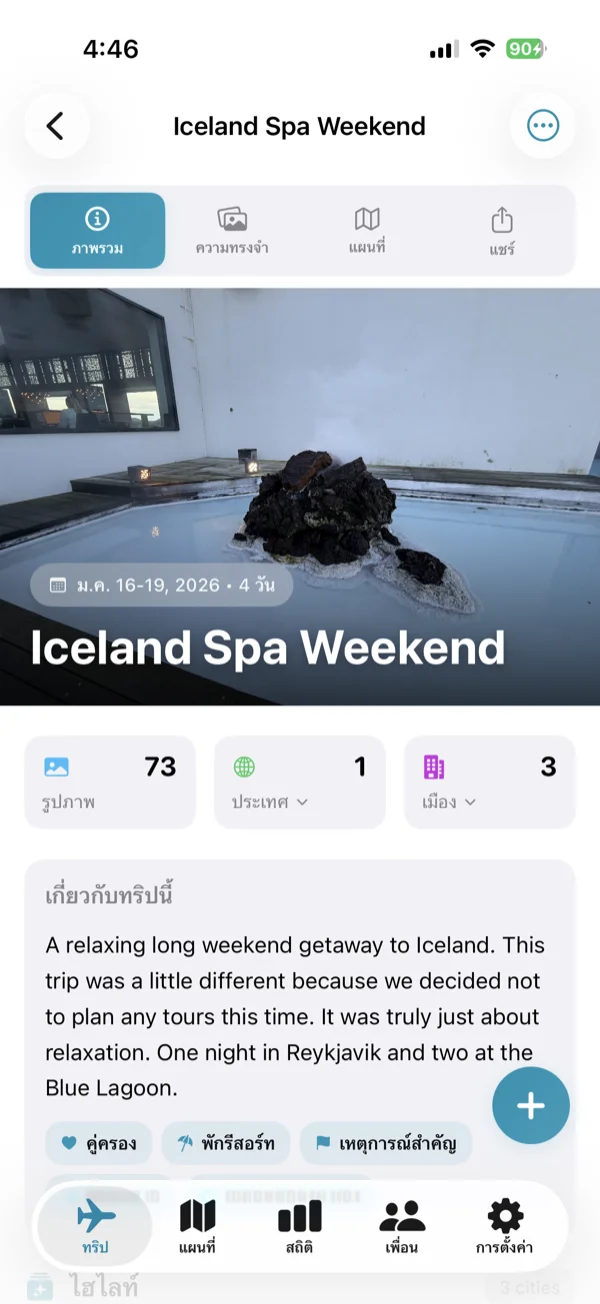Select the ภาพรวม overview tab
The height and width of the screenshot is (1304, 600).
[x=98, y=231]
